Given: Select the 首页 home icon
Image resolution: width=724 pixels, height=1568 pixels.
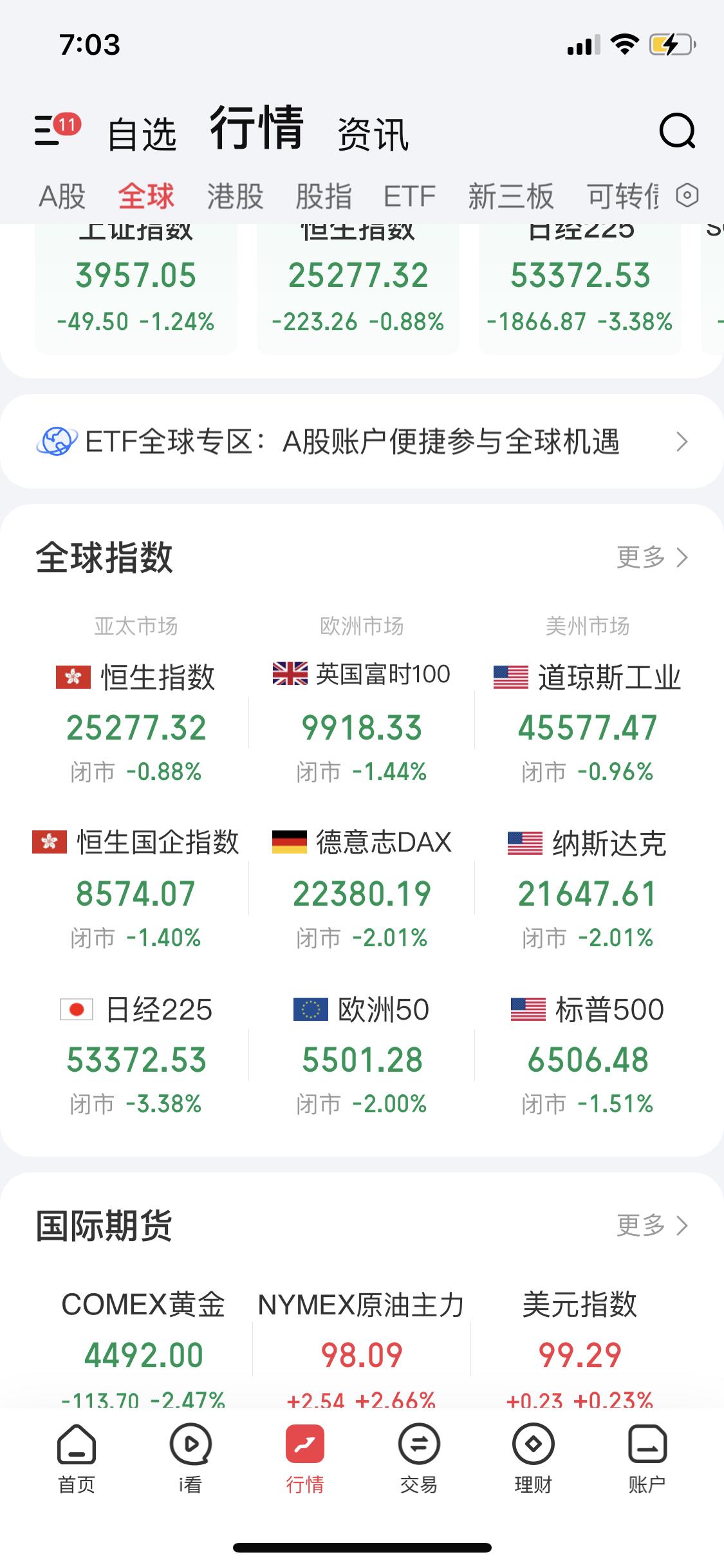Looking at the screenshot, I should pyautogui.click(x=78, y=1463).
